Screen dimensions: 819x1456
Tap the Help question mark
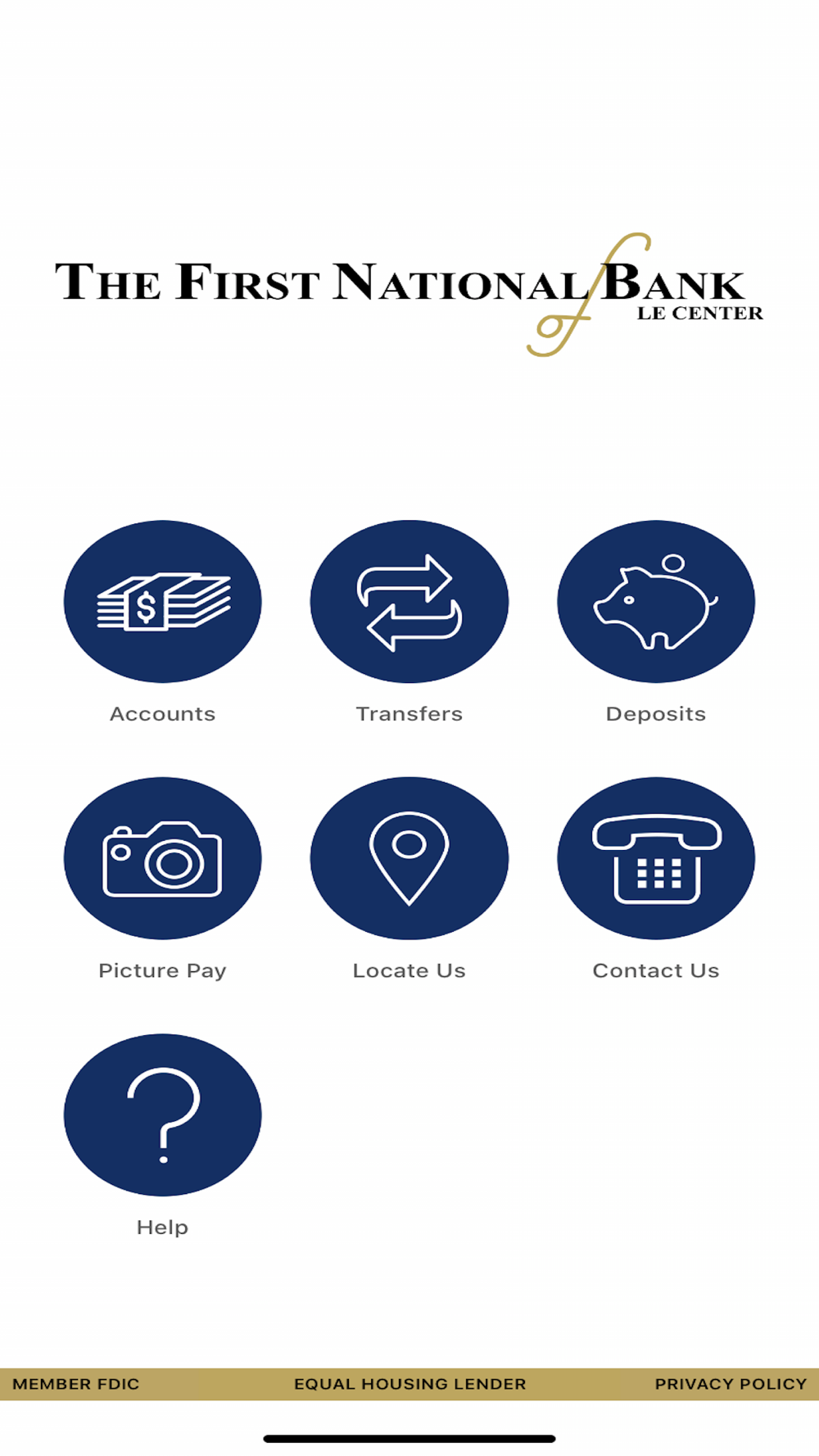click(x=163, y=1115)
